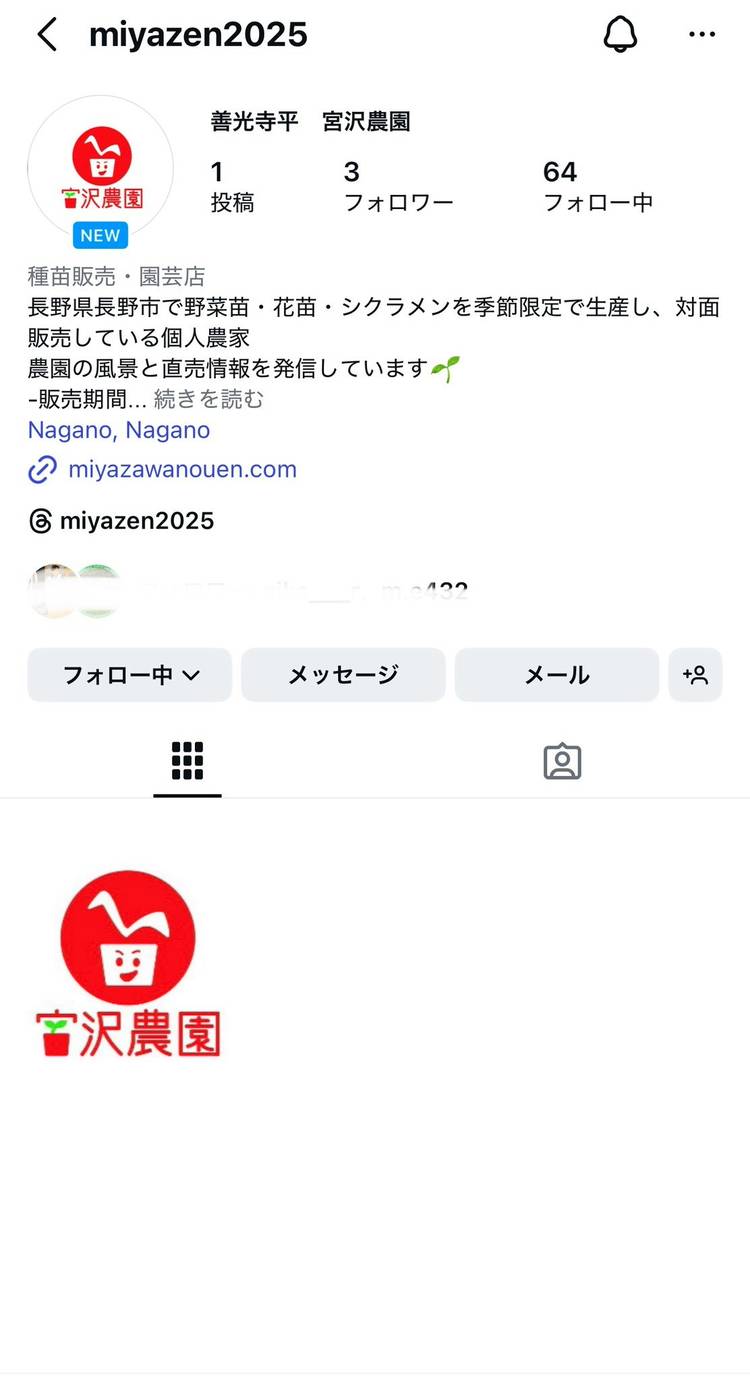View the フォロー中 accounts list
Image resolution: width=750 pixels, height=1381 pixels.
tap(597, 187)
